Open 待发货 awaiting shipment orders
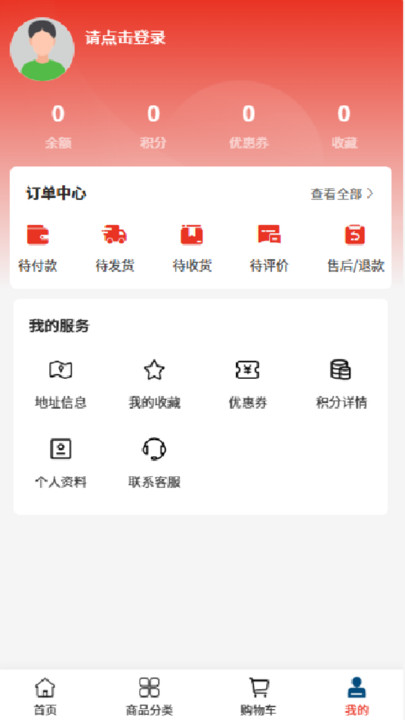405x720 pixels. click(115, 249)
